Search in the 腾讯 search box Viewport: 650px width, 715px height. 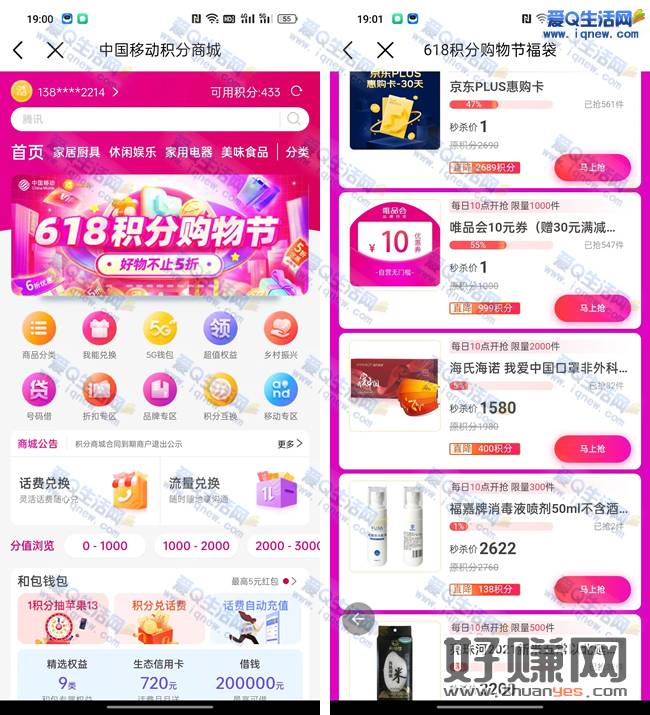pyautogui.click(x=150, y=119)
